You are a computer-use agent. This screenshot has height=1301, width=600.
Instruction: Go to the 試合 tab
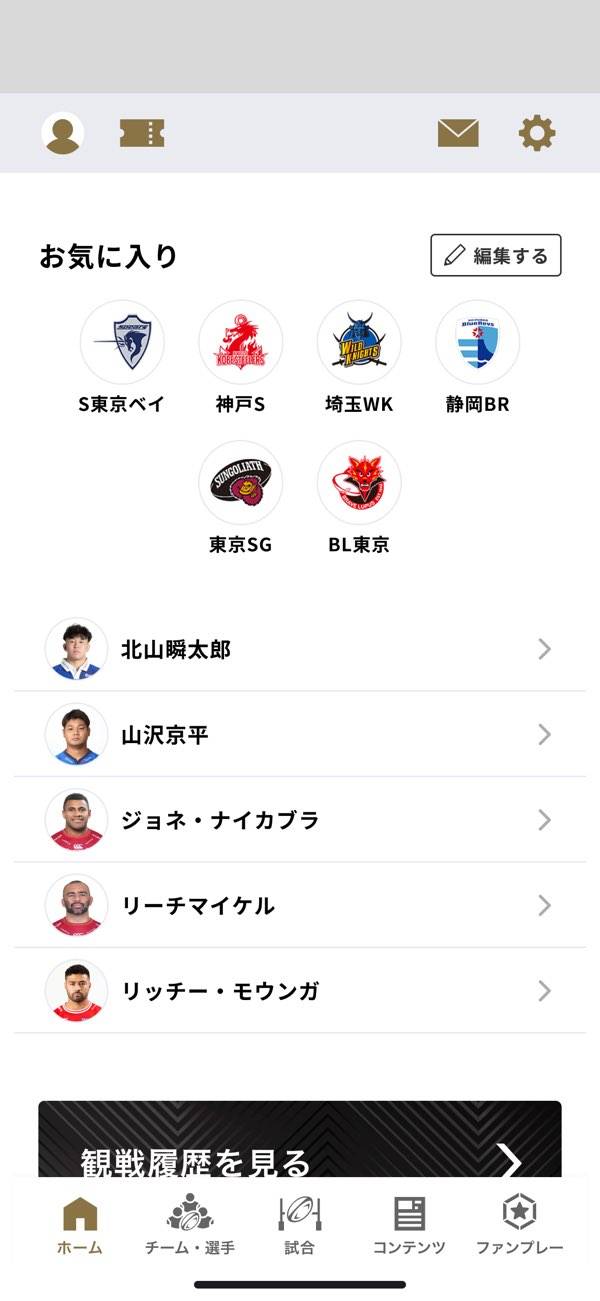click(299, 1225)
